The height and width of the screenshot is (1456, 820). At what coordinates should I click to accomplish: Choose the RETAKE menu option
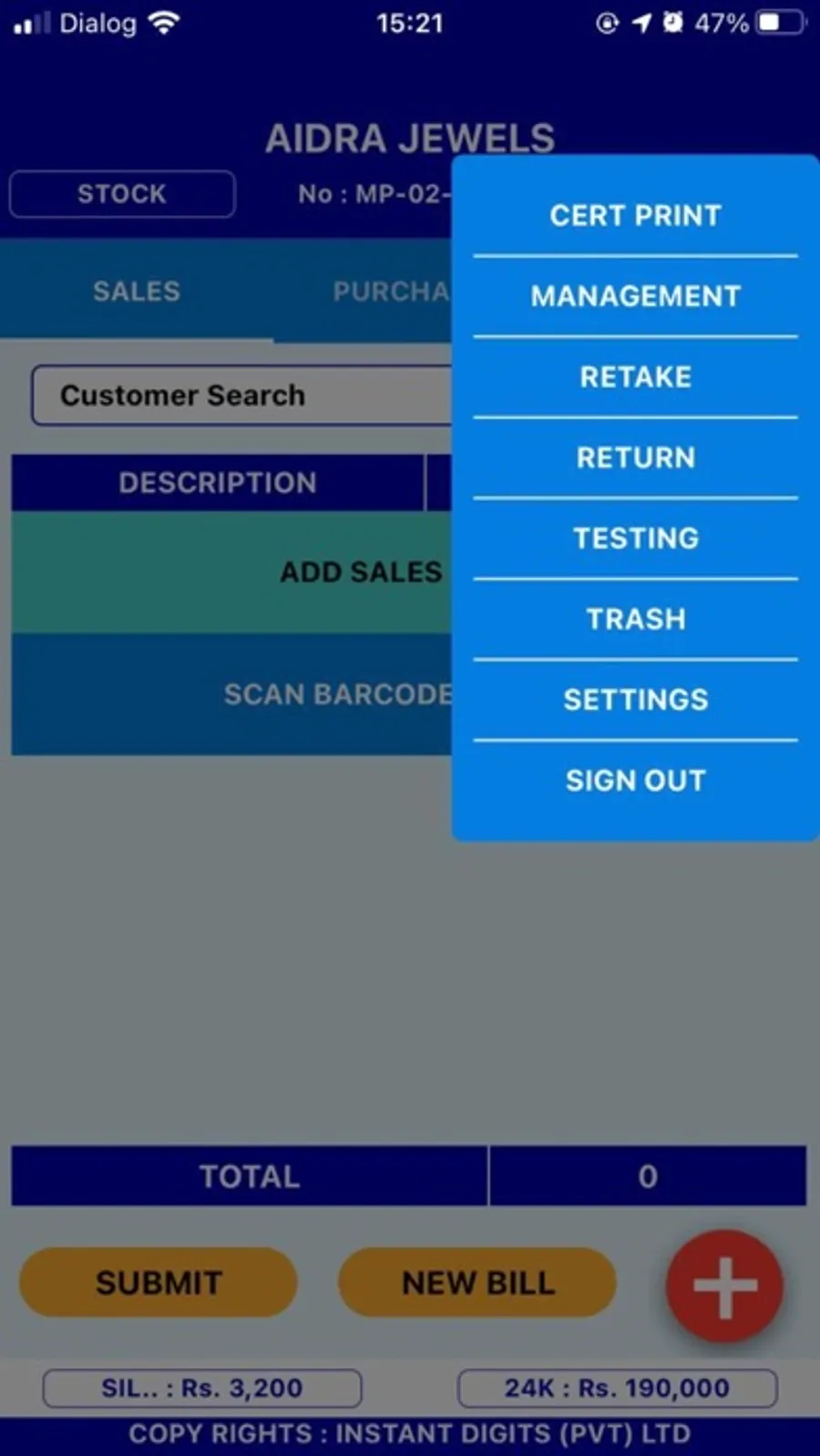coord(635,376)
